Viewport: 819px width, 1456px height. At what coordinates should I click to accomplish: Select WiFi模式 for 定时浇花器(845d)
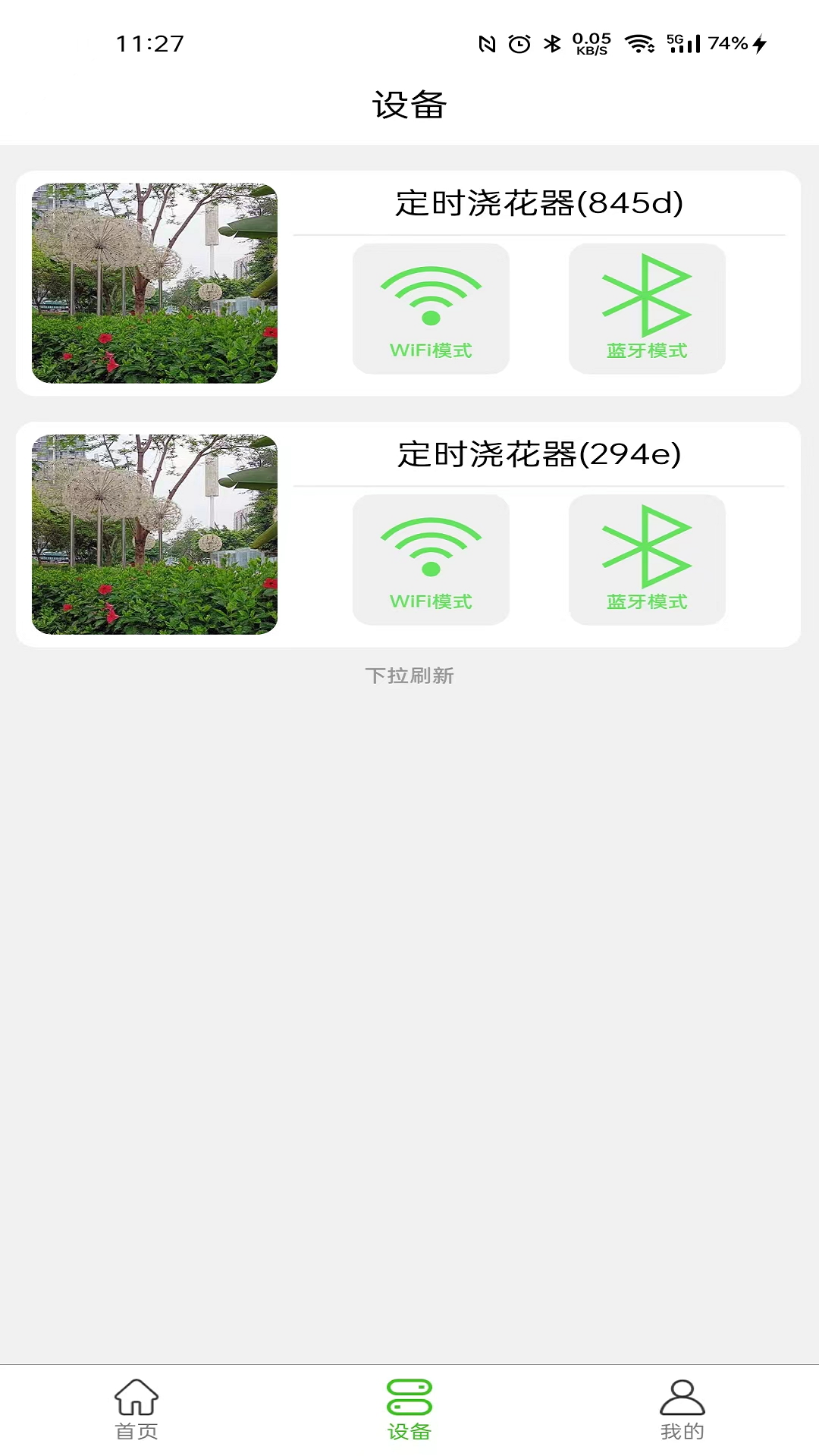(431, 307)
